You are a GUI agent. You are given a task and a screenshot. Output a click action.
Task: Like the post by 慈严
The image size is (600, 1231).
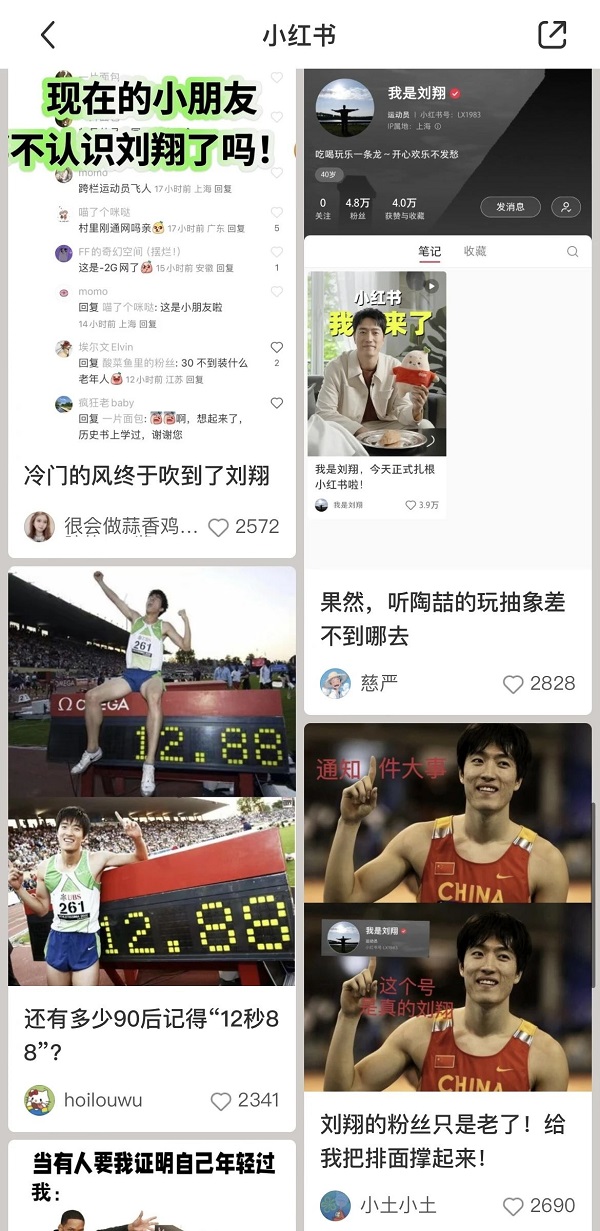pos(513,684)
